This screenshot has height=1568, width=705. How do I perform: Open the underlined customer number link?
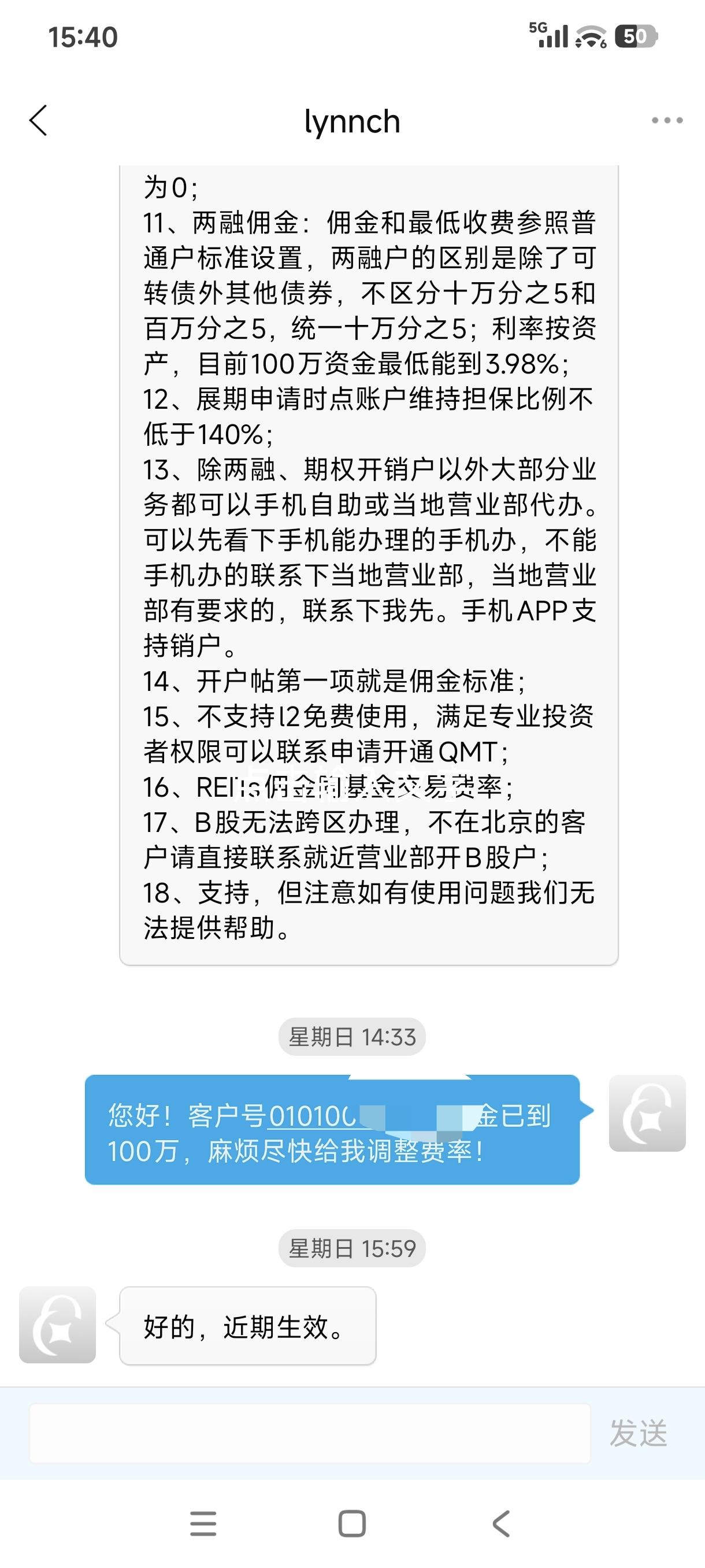313,1116
